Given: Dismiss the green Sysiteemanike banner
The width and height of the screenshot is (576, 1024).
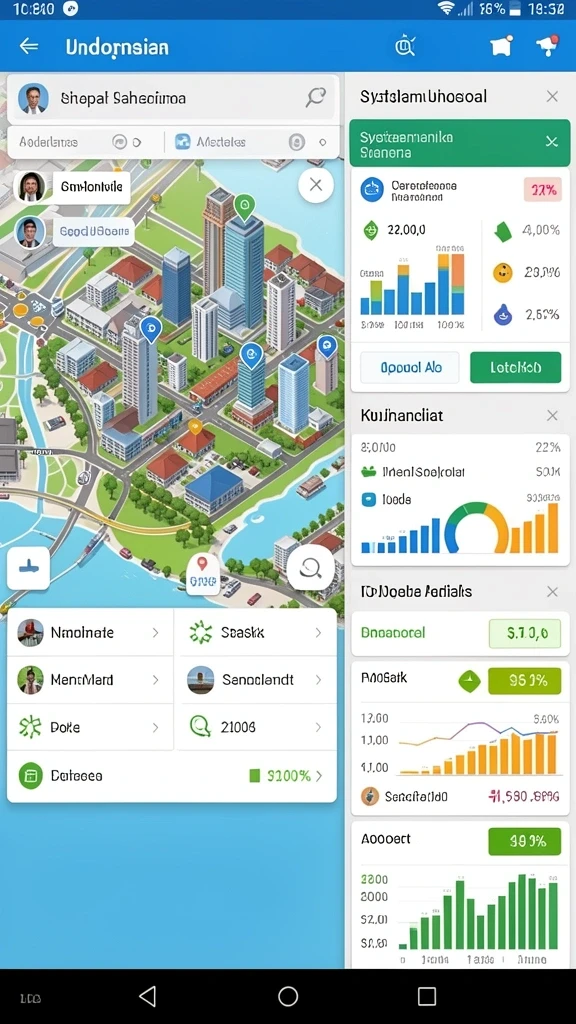Looking at the screenshot, I should click(552, 142).
